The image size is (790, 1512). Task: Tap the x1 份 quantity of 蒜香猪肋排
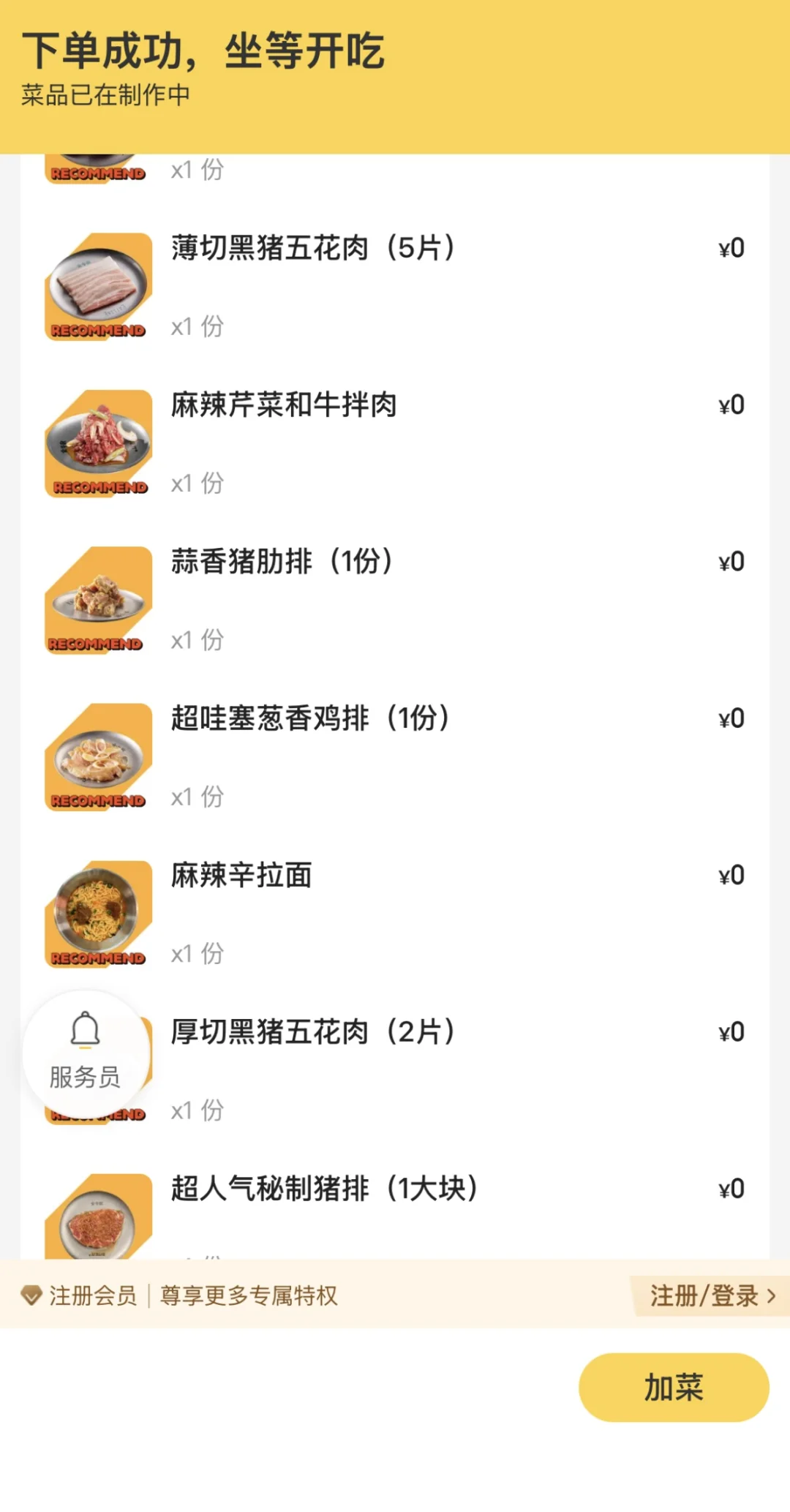coord(195,640)
